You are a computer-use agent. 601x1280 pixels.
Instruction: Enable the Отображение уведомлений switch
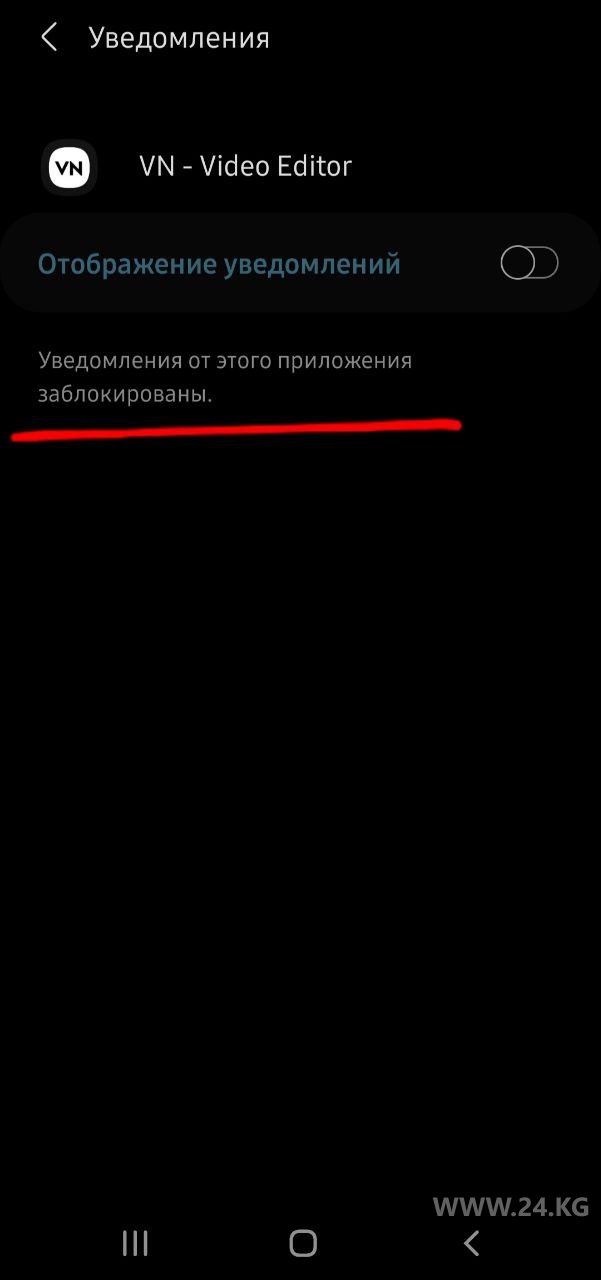(529, 264)
